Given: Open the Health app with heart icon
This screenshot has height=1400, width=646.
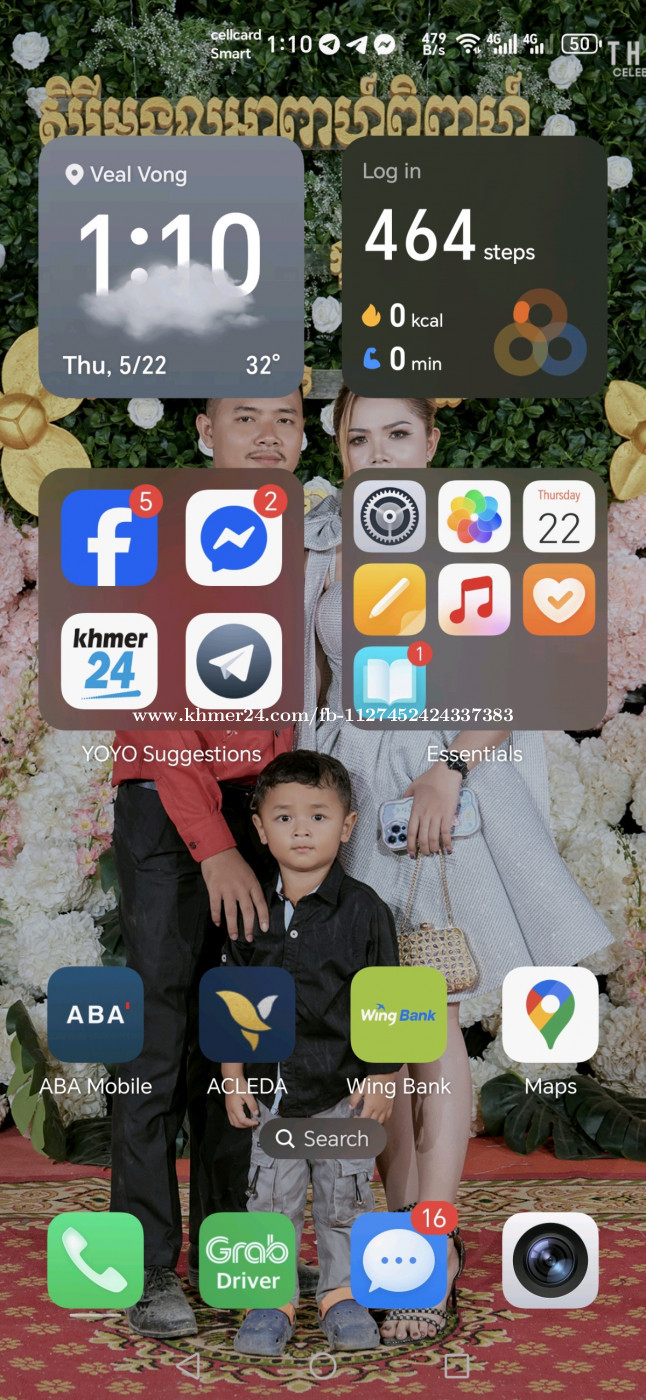Looking at the screenshot, I should point(559,600).
